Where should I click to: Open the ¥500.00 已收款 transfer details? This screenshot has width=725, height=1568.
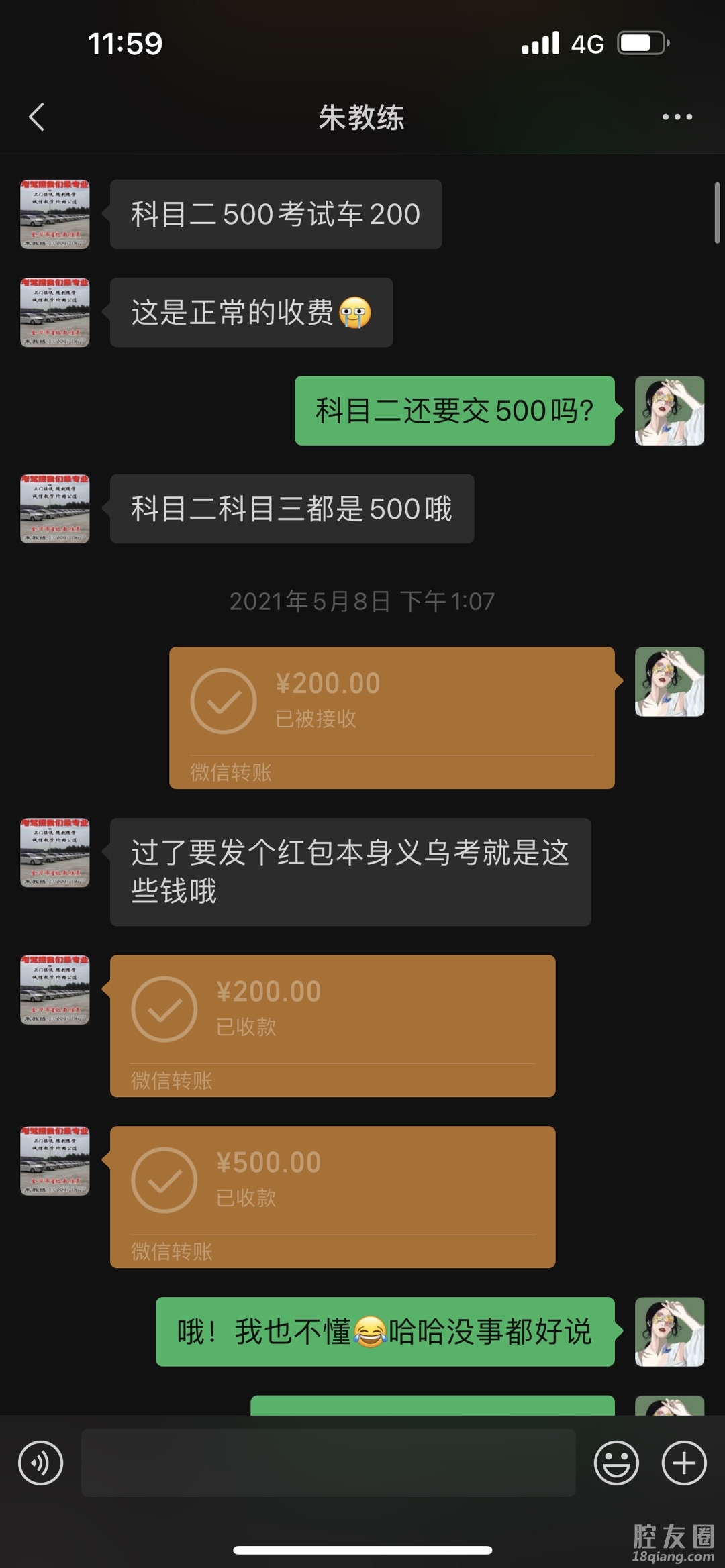[332, 1197]
